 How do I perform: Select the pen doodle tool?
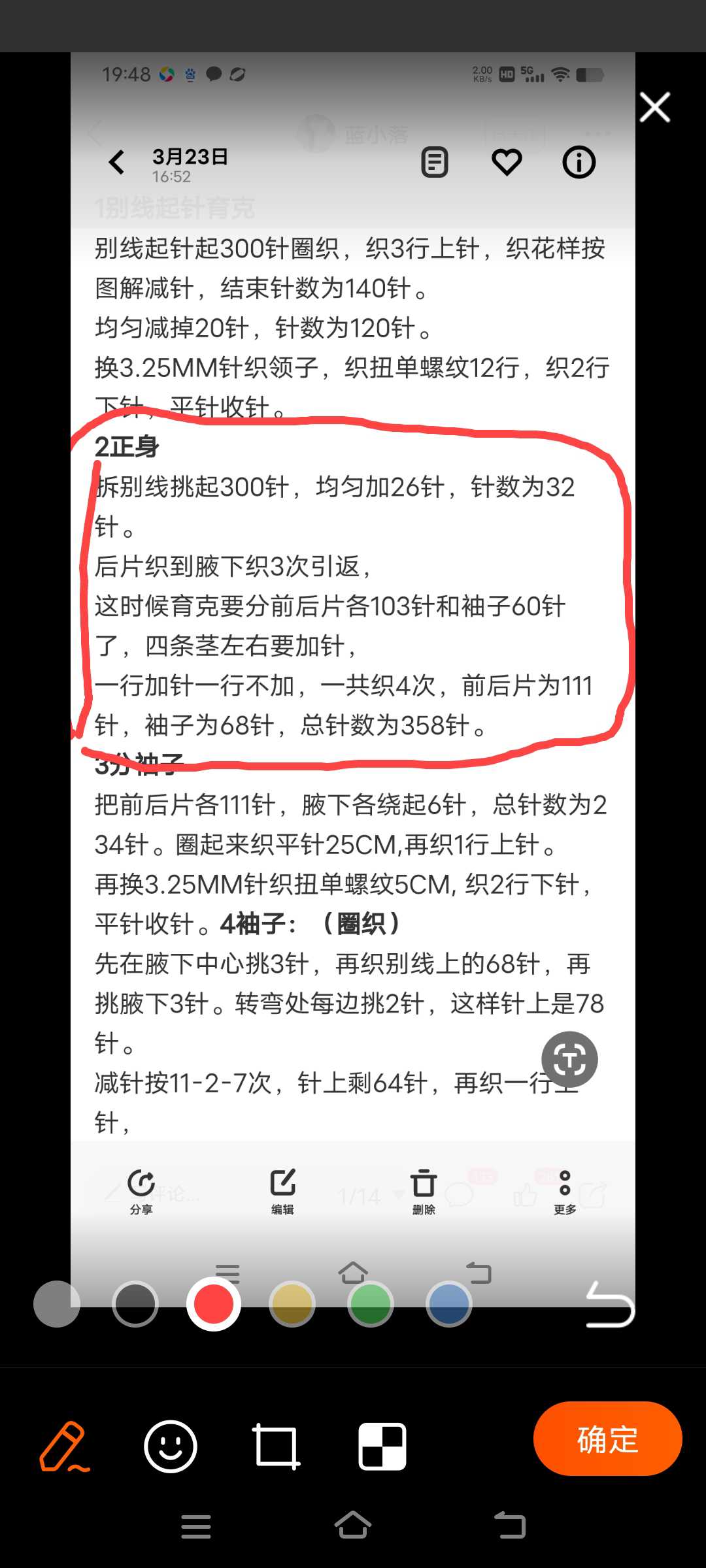coord(64,1446)
